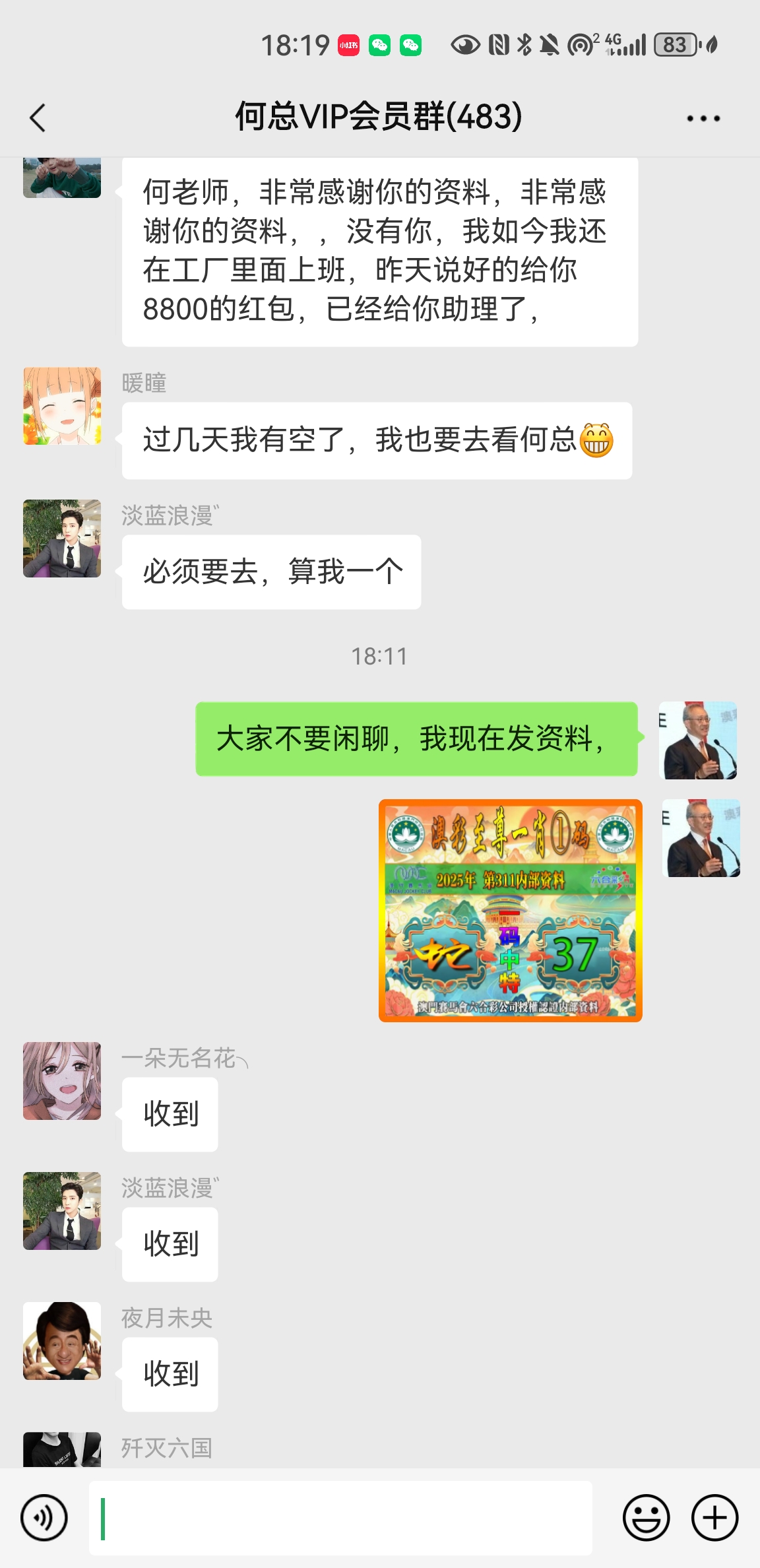Tap 淡蓝浪漫's avatar beside 必须要去
760x1568 pixels.
[x=62, y=539]
